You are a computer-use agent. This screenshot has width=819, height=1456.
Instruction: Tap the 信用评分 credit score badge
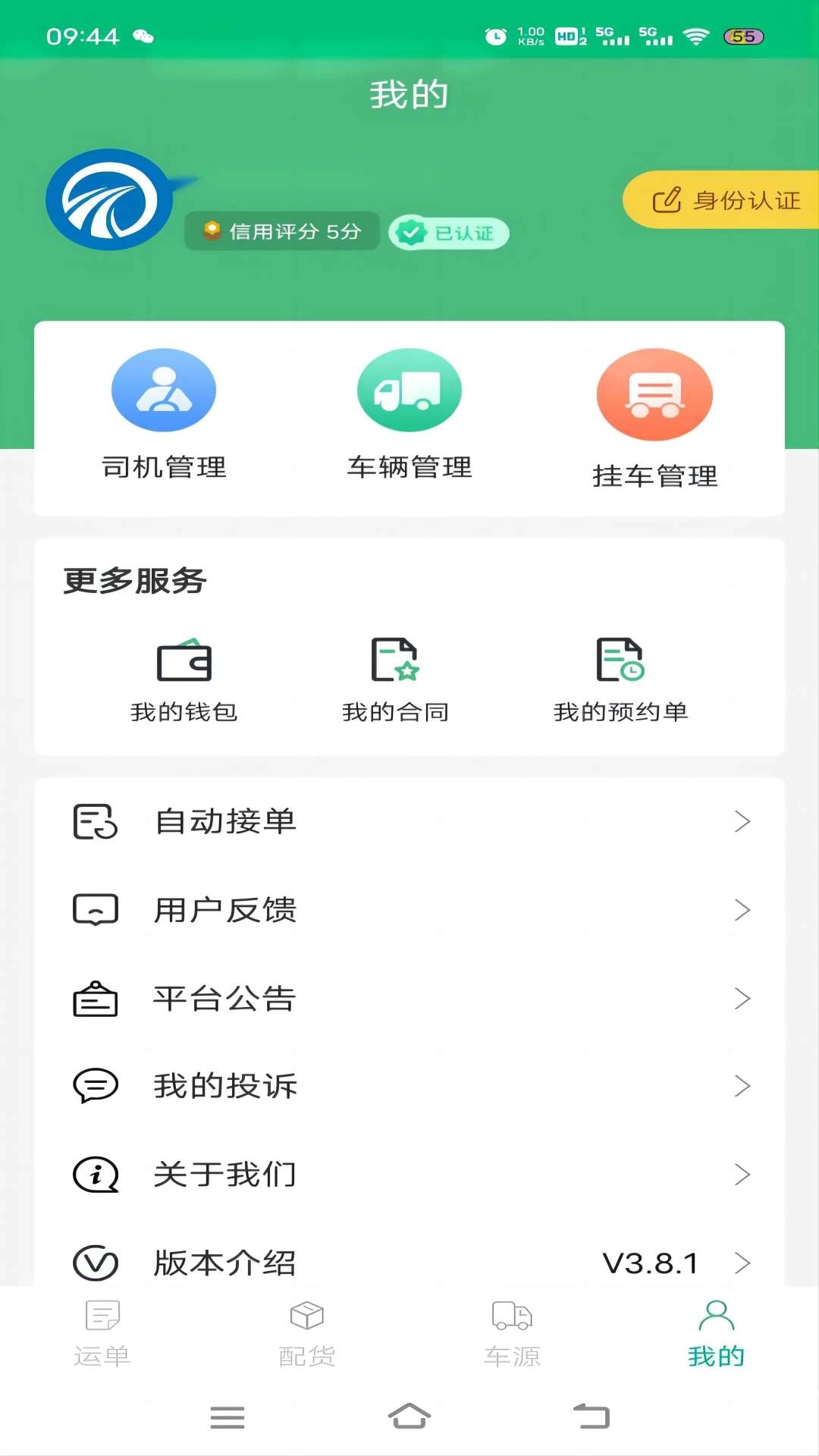coord(281,231)
